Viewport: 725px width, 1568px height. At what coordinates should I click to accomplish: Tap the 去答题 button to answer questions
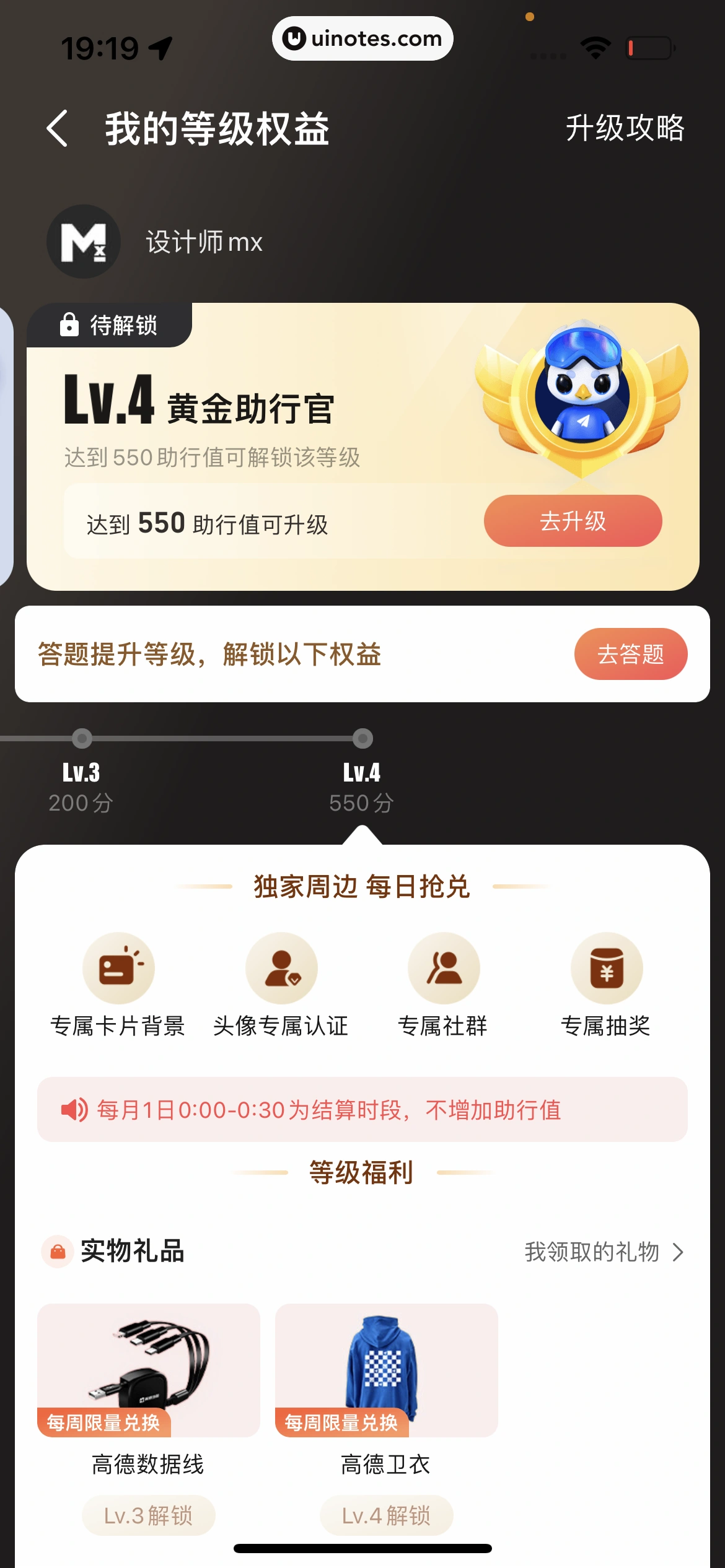pos(631,653)
